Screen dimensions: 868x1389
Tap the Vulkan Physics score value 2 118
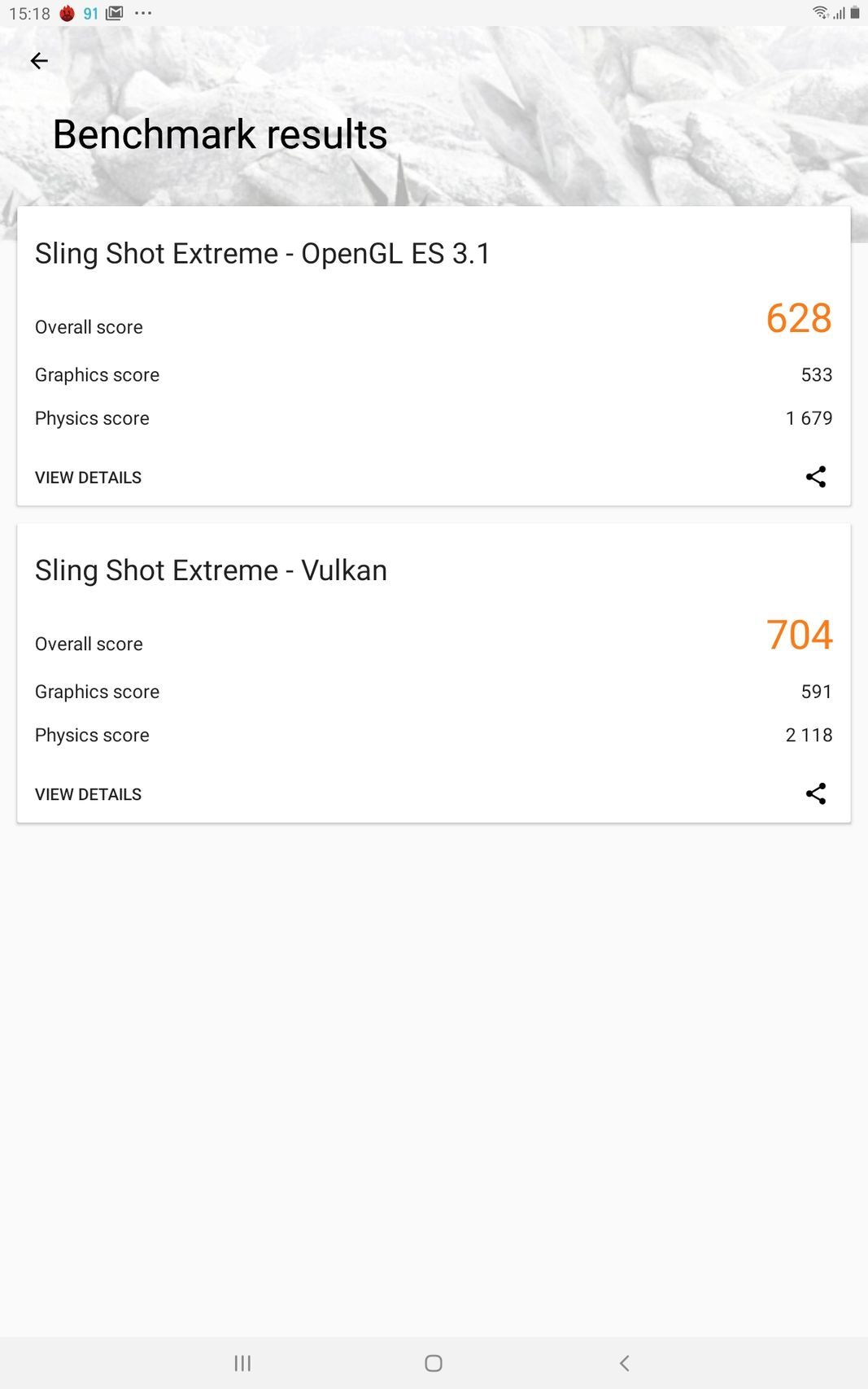coord(809,735)
